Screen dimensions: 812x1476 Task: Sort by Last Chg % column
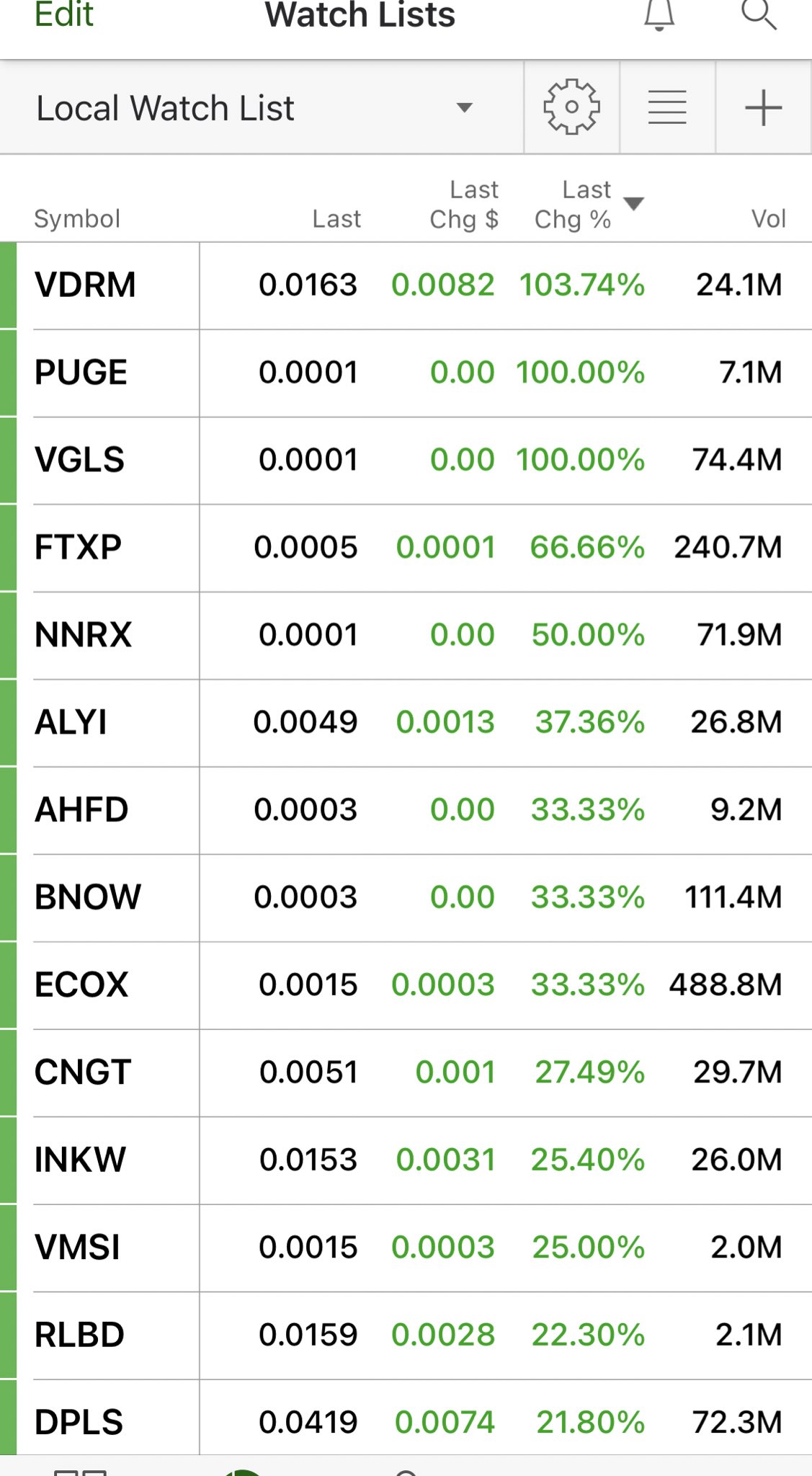tap(586, 205)
